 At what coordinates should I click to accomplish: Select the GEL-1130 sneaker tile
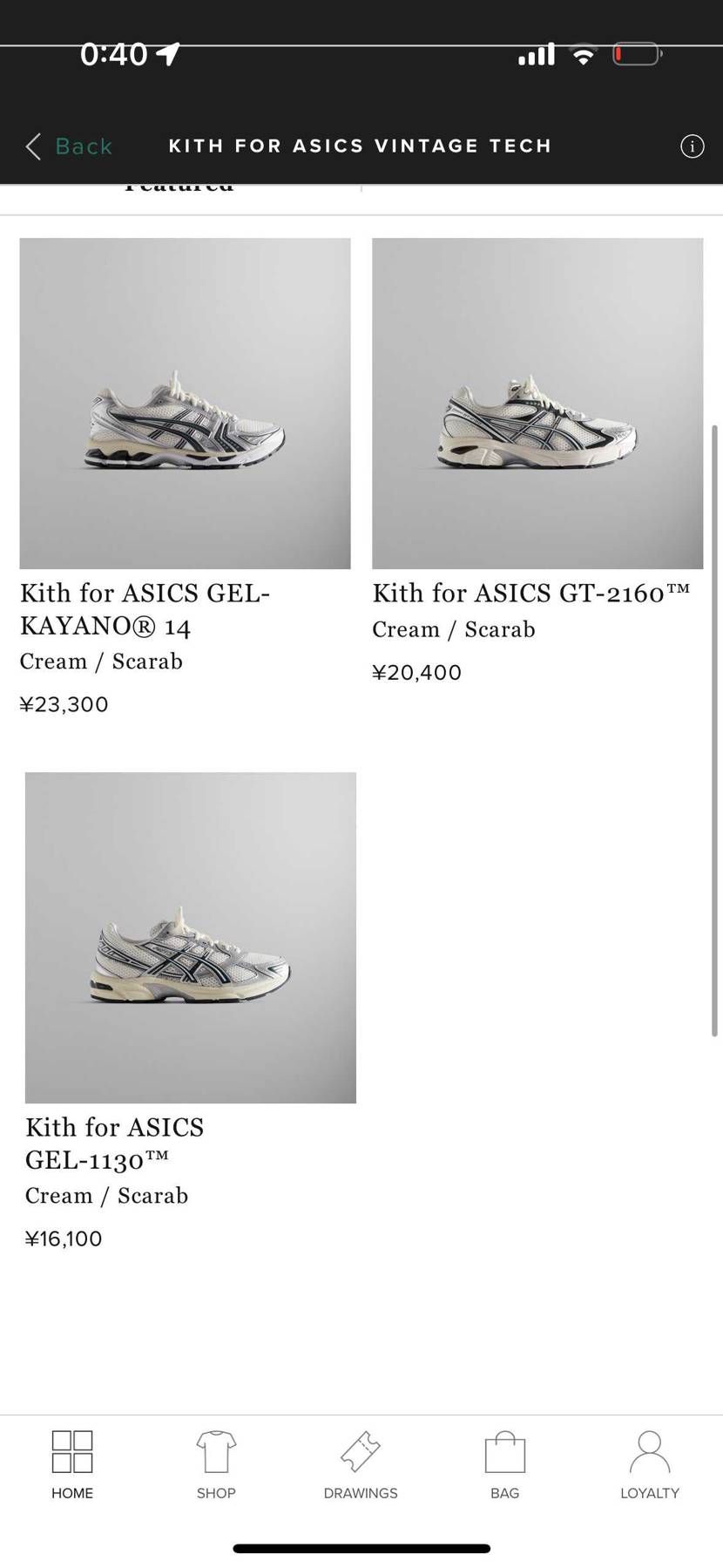tap(190, 1012)
